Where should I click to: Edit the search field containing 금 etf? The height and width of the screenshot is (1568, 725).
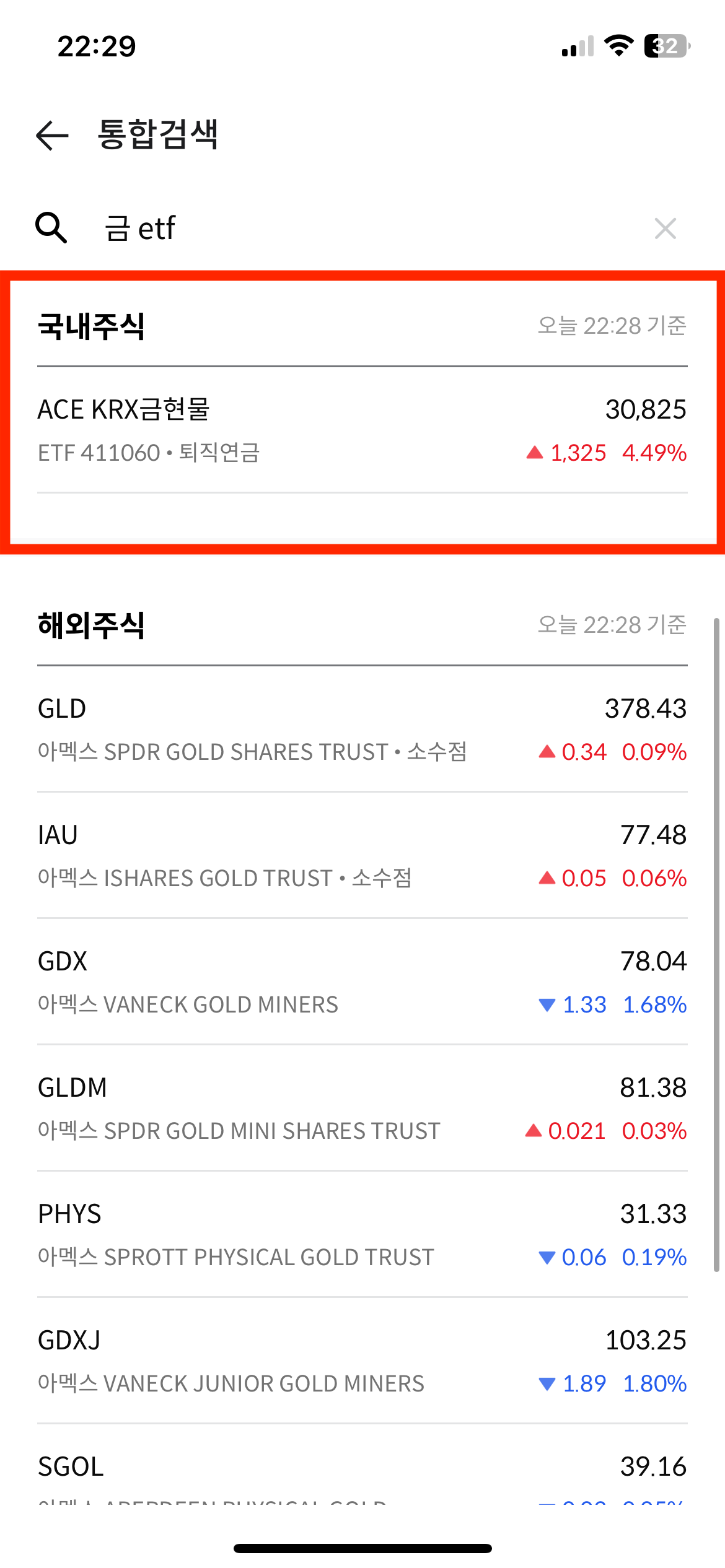(x=359, y=229)
